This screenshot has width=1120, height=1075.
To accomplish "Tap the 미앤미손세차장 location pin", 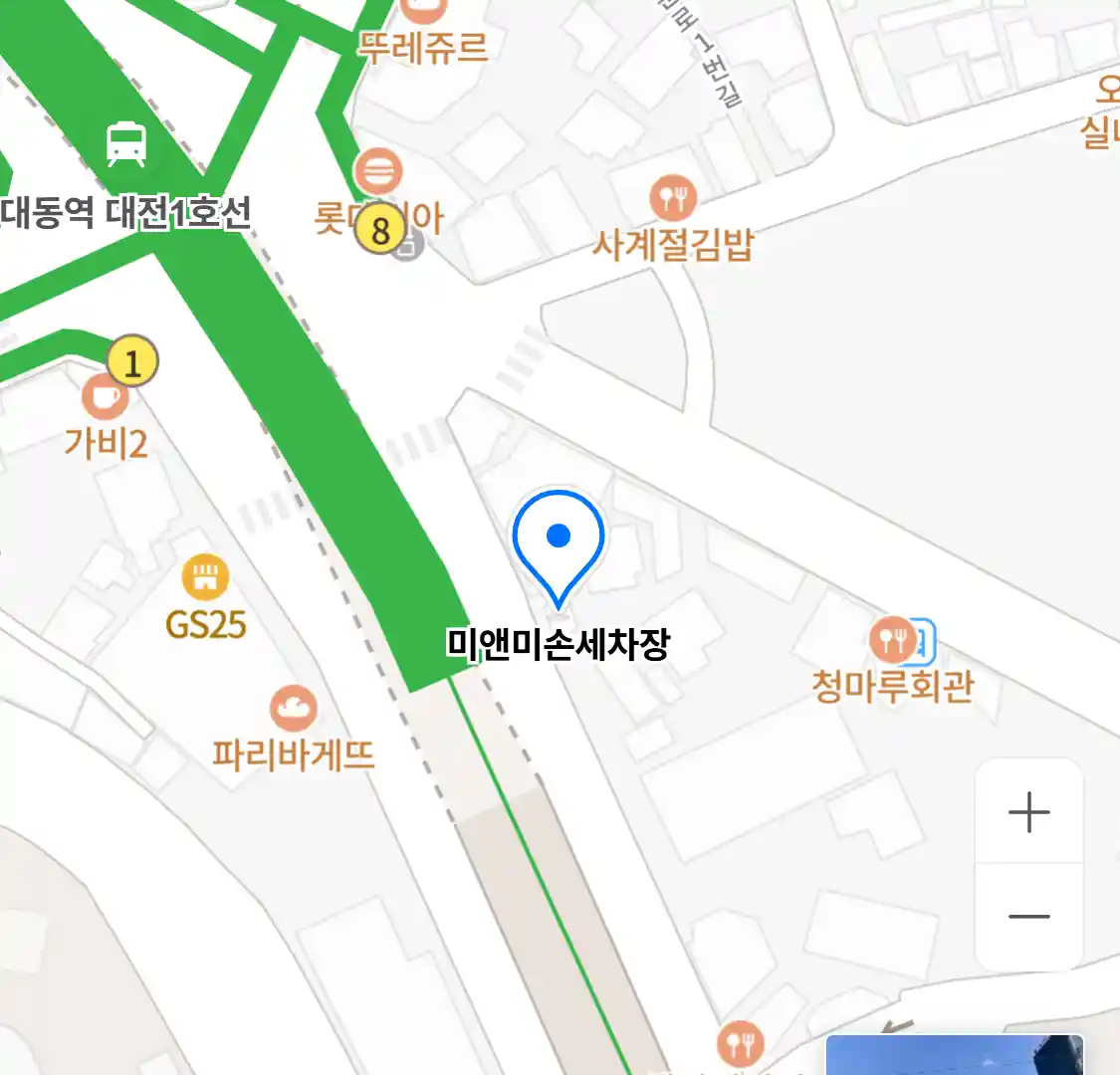I will pos(559,542).
